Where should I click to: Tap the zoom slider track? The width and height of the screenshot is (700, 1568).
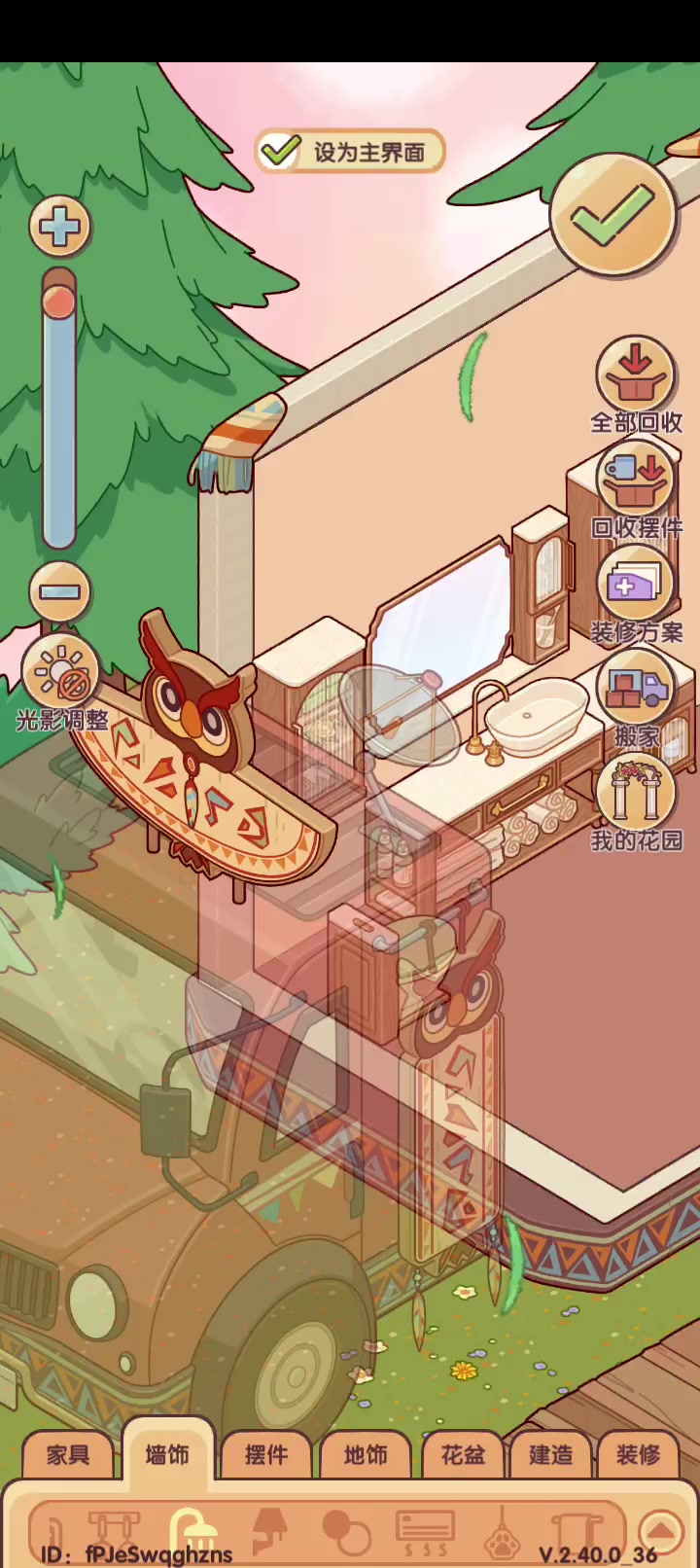(x=59, y=409)
